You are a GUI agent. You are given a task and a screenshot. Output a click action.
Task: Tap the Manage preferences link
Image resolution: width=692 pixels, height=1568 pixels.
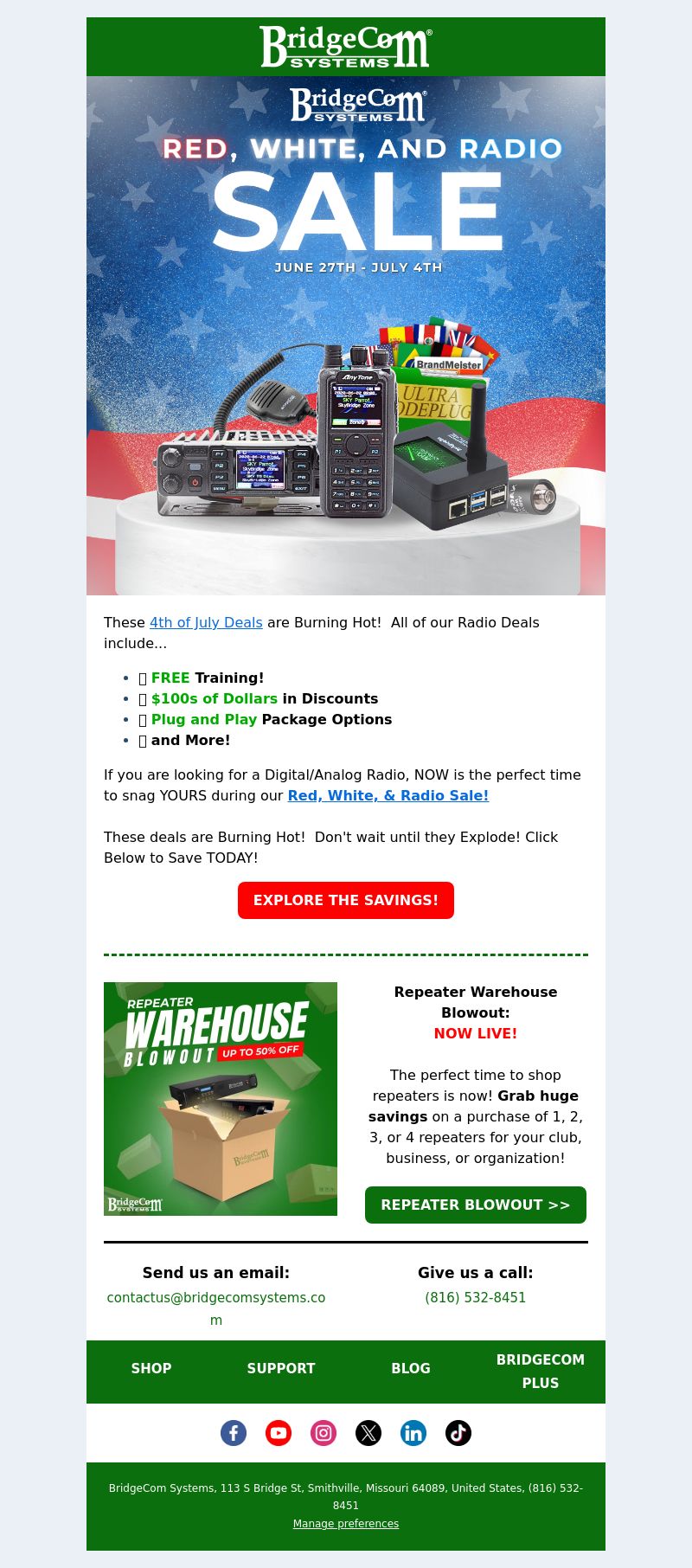tap(346, 1523)
